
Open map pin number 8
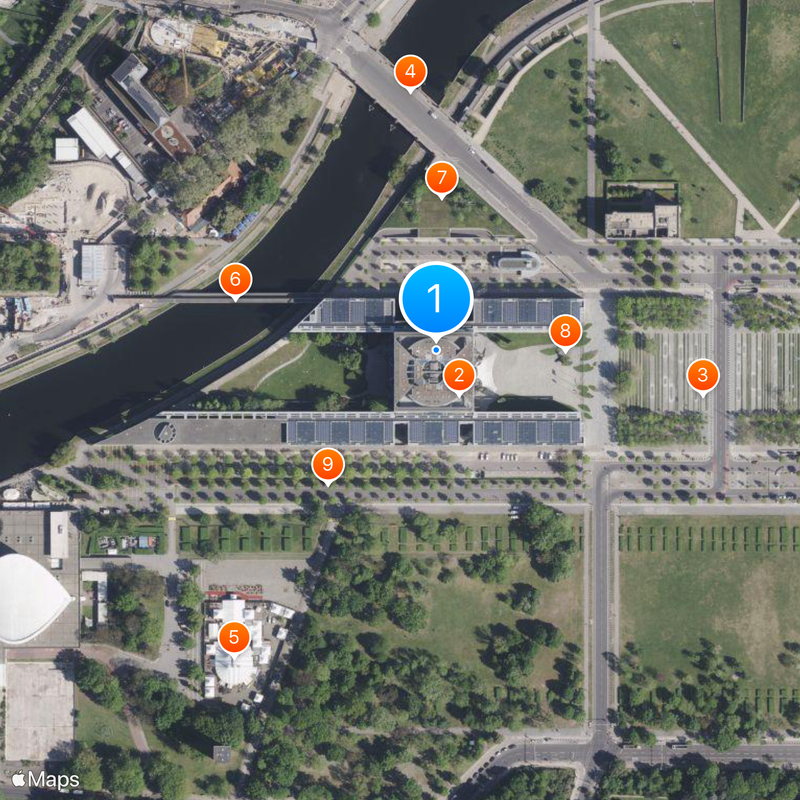pos(565,329)
